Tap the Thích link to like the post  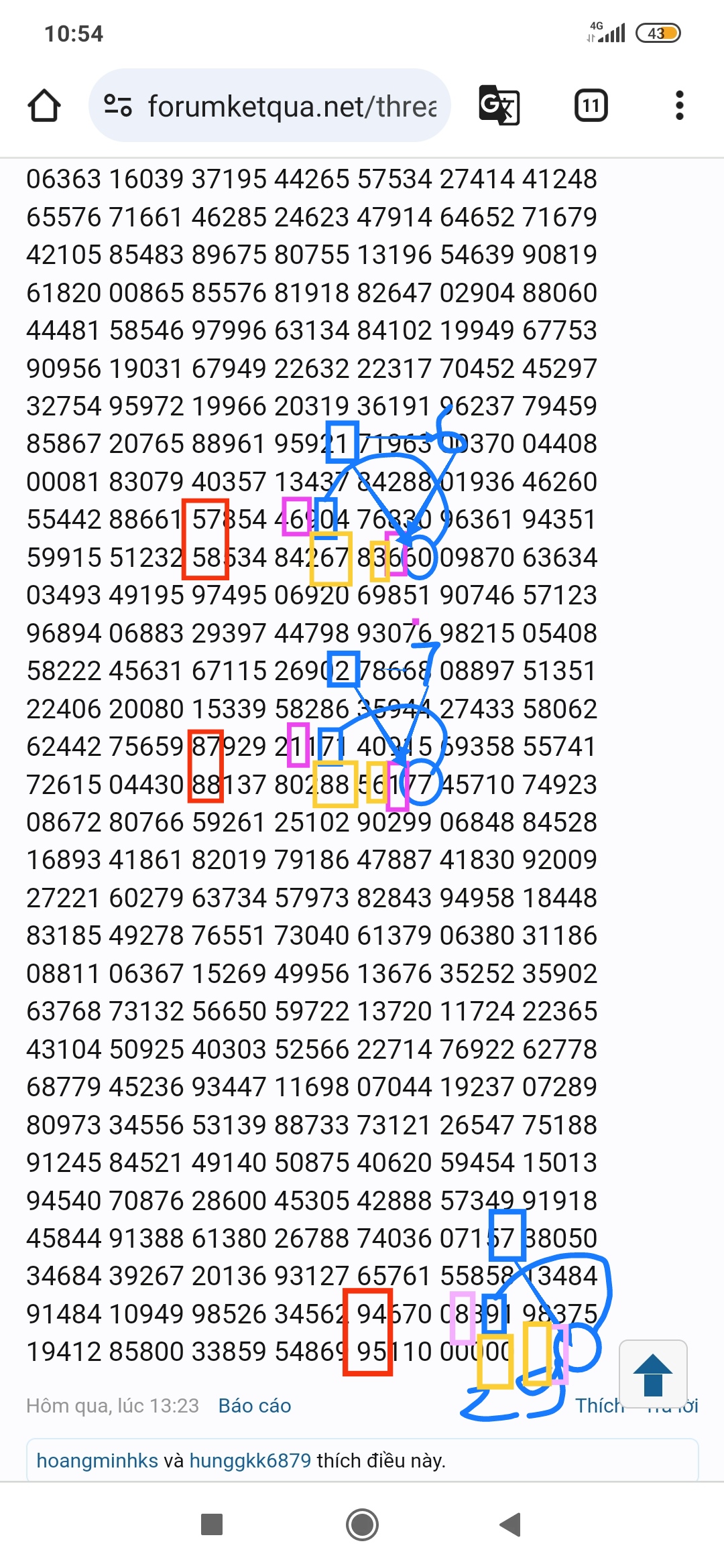599,1405
